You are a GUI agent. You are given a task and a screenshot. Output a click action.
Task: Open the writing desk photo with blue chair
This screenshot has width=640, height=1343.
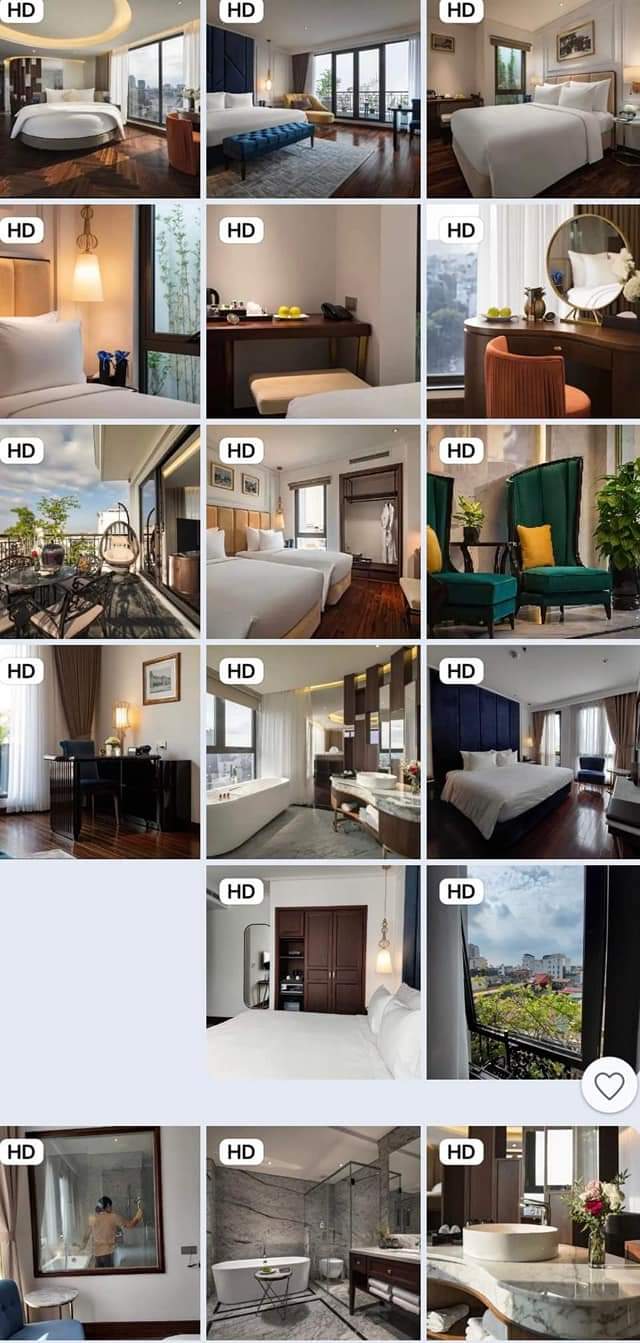click(x=99, y=752)
